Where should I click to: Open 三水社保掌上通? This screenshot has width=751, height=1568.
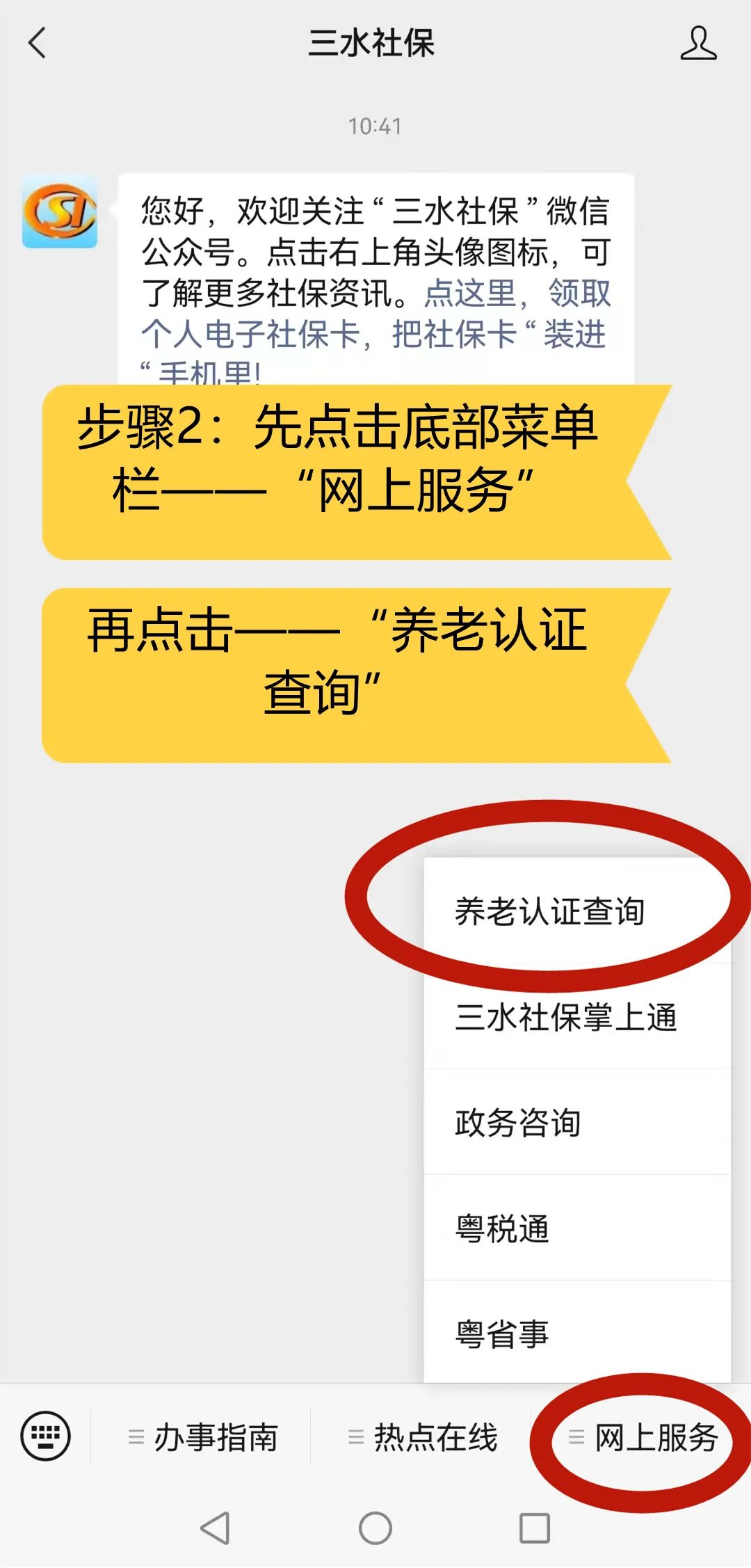565,1017
